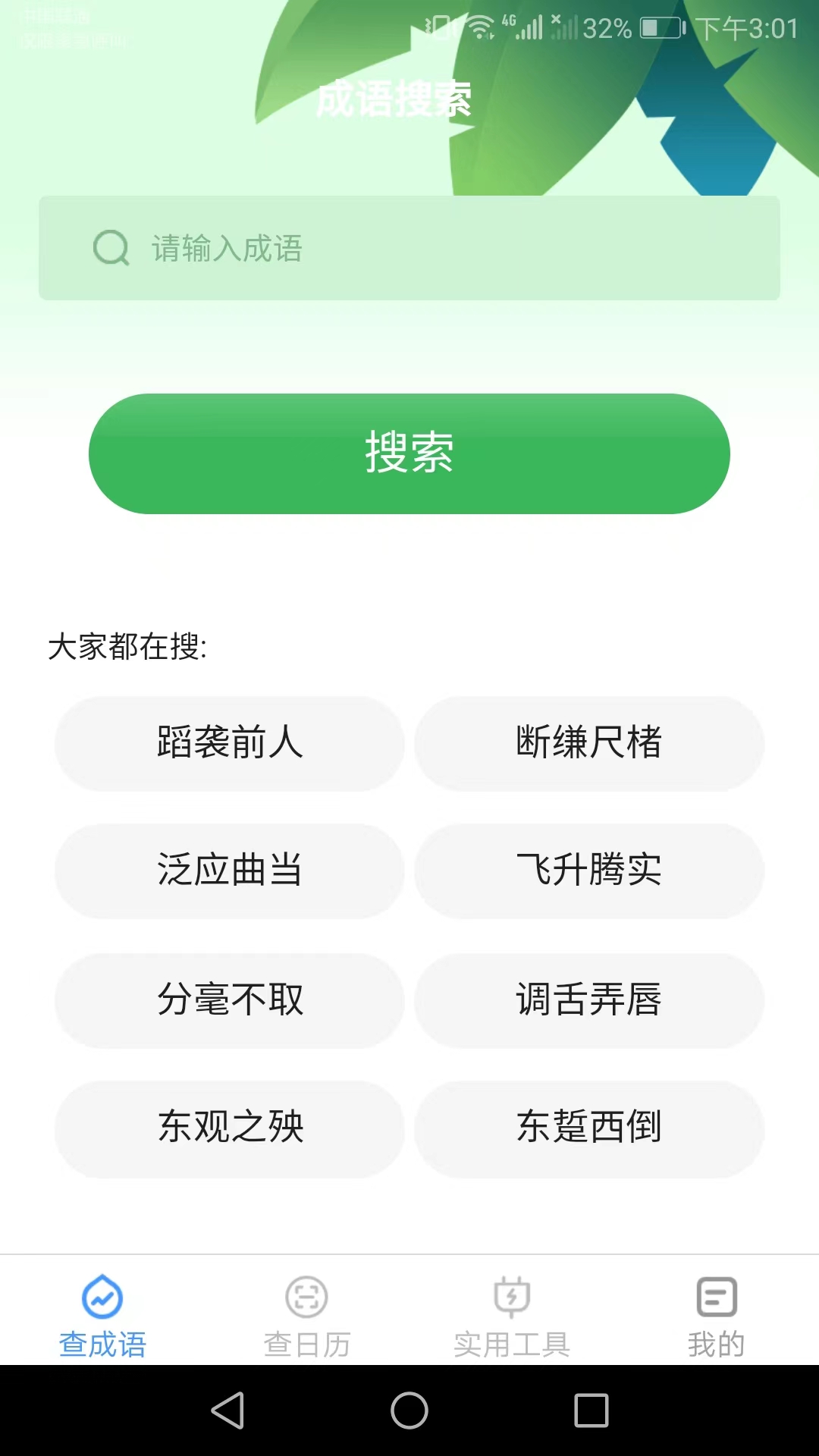Screen dimensions: 819x1456
Task: Choose the 调舌弄唇 chip
Action: (589, 1000)
